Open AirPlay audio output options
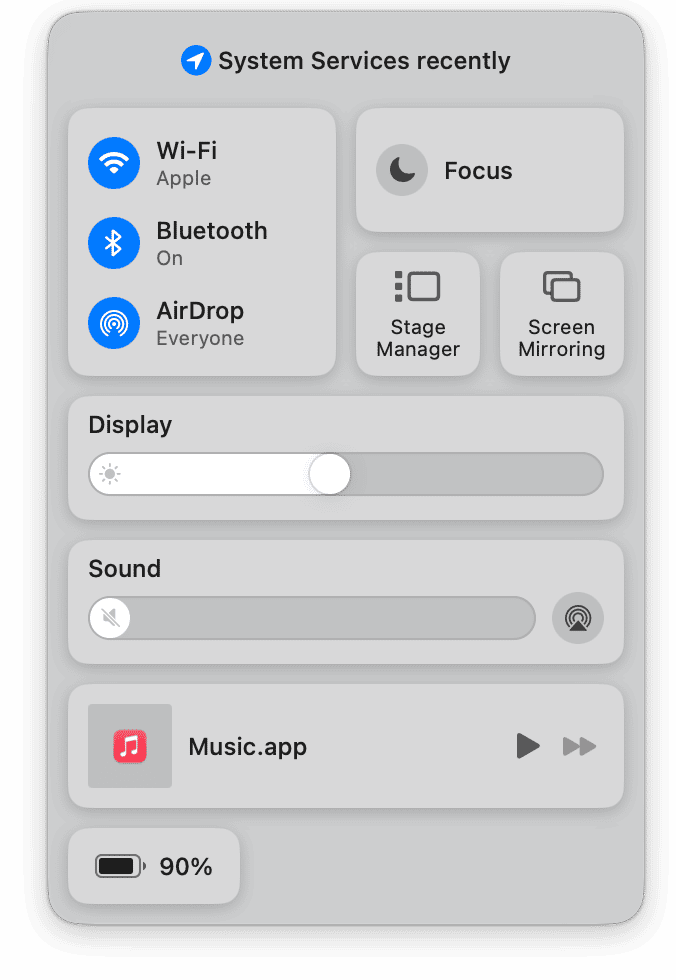This screenshot has width=676, height=980. click(x=577, y=618)
